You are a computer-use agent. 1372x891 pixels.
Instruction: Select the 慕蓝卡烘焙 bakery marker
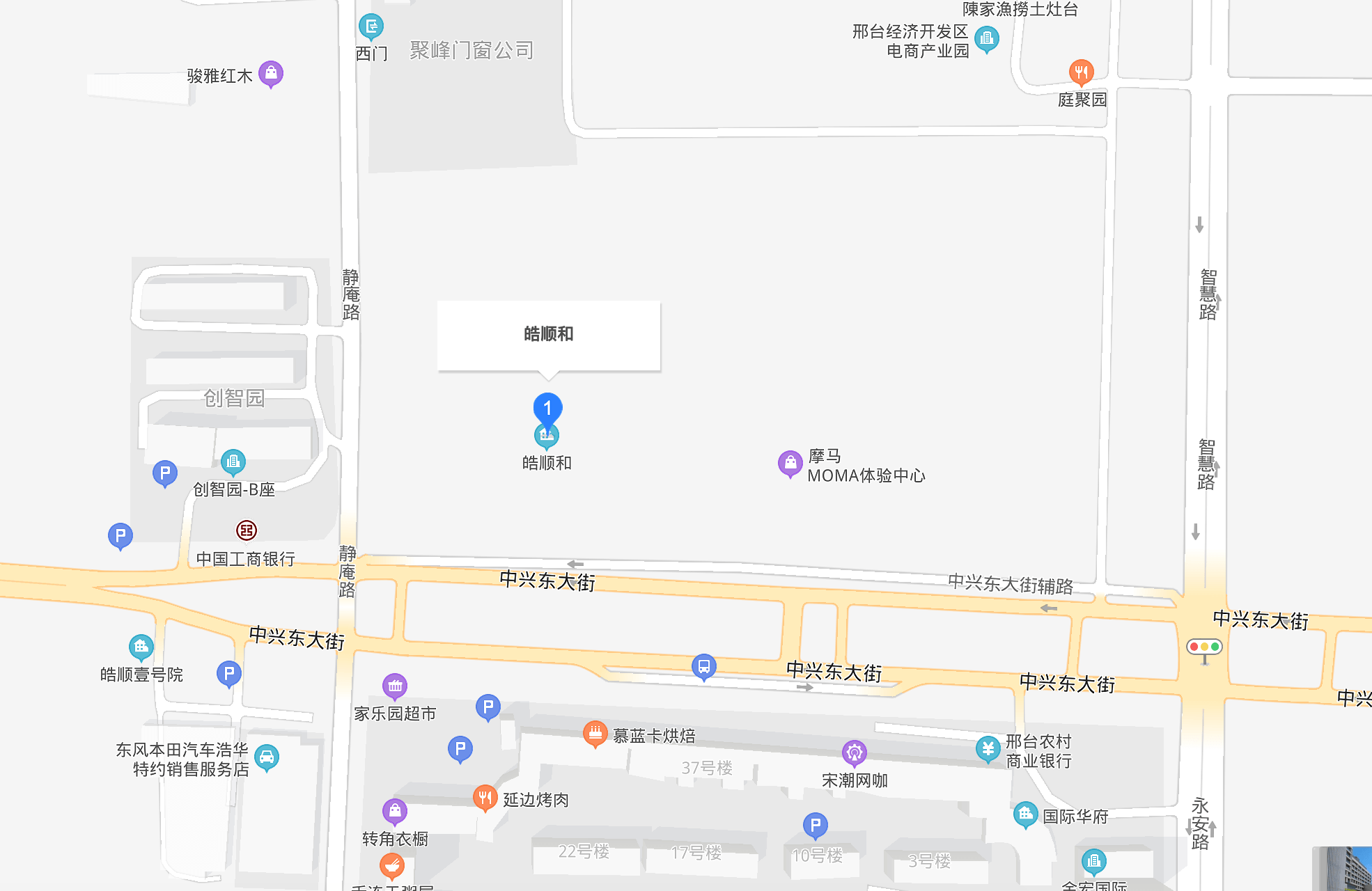595,733
